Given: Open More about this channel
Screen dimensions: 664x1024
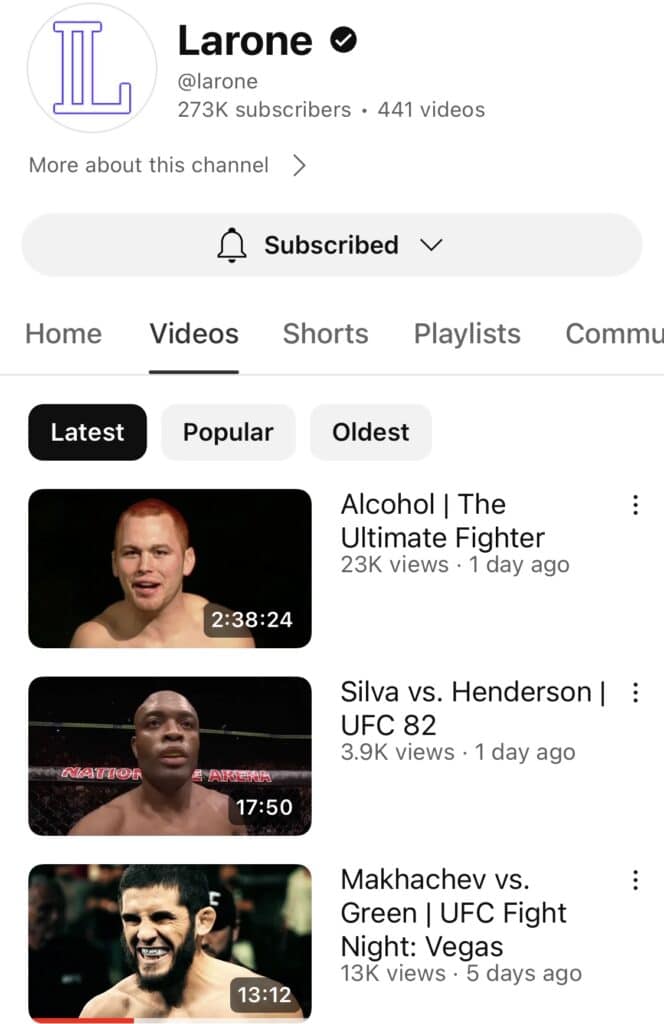Looking at the screenshot, I should click(166, 166).
